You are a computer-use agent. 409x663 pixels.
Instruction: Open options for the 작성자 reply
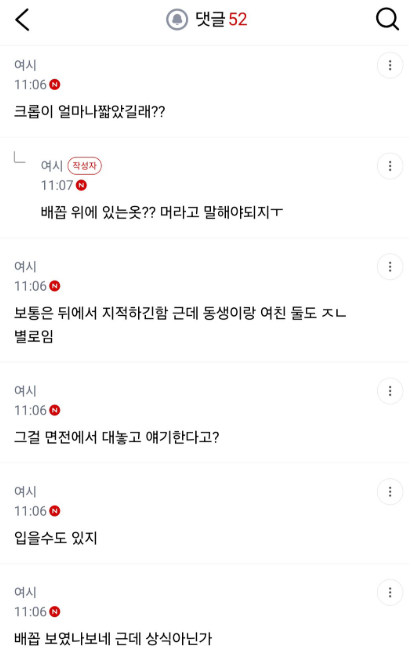(390, 166)
